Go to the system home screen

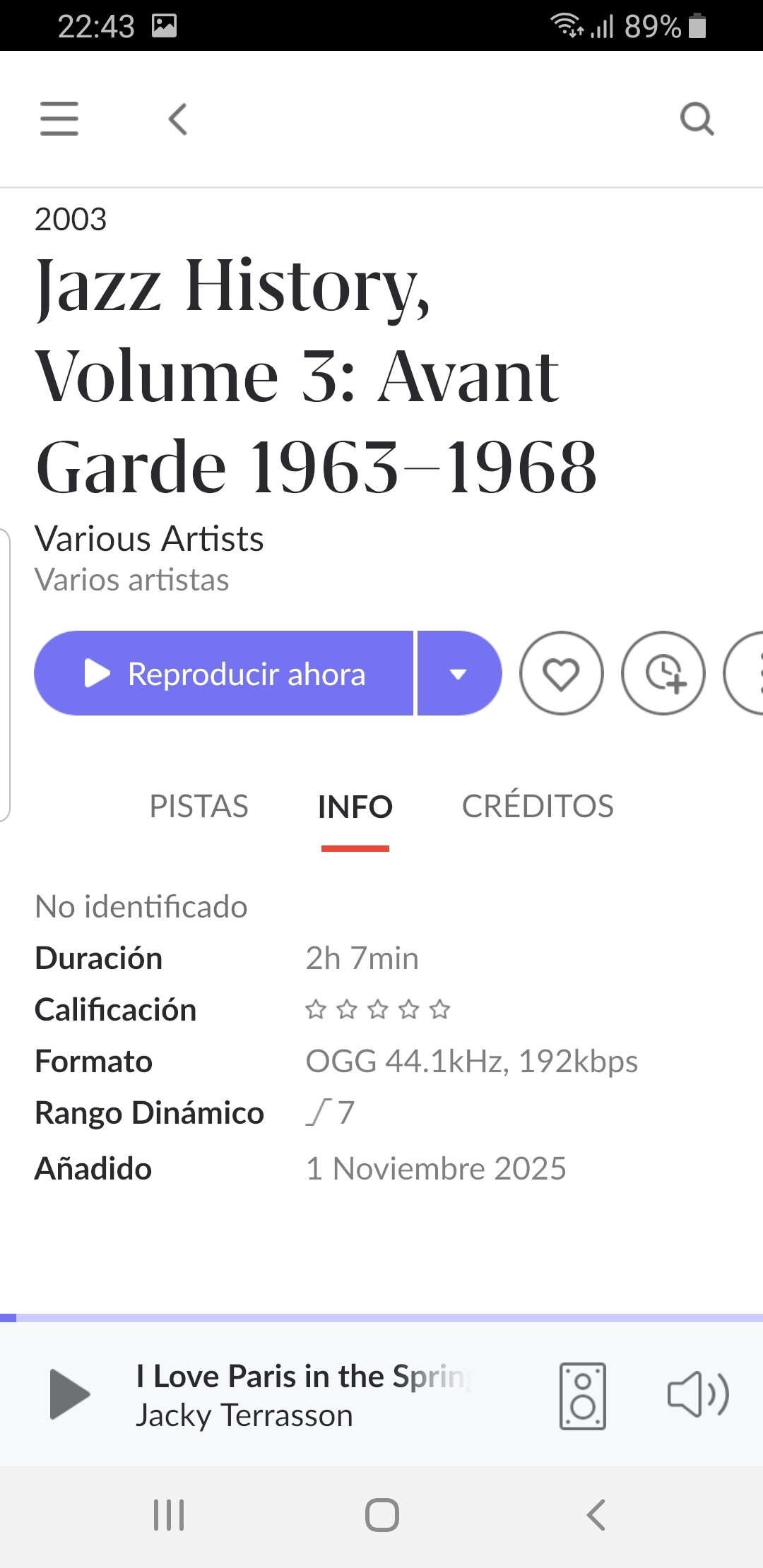point(381,1514)
